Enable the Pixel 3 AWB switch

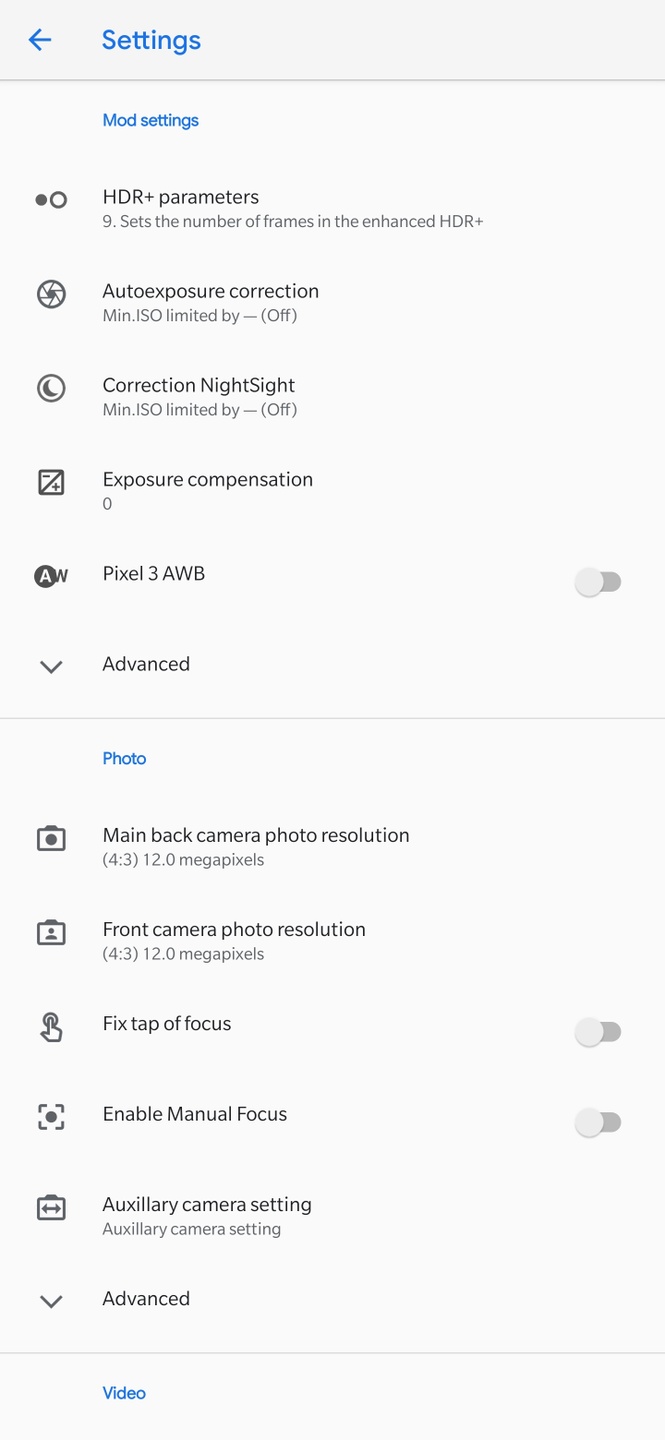click(598, 582)
